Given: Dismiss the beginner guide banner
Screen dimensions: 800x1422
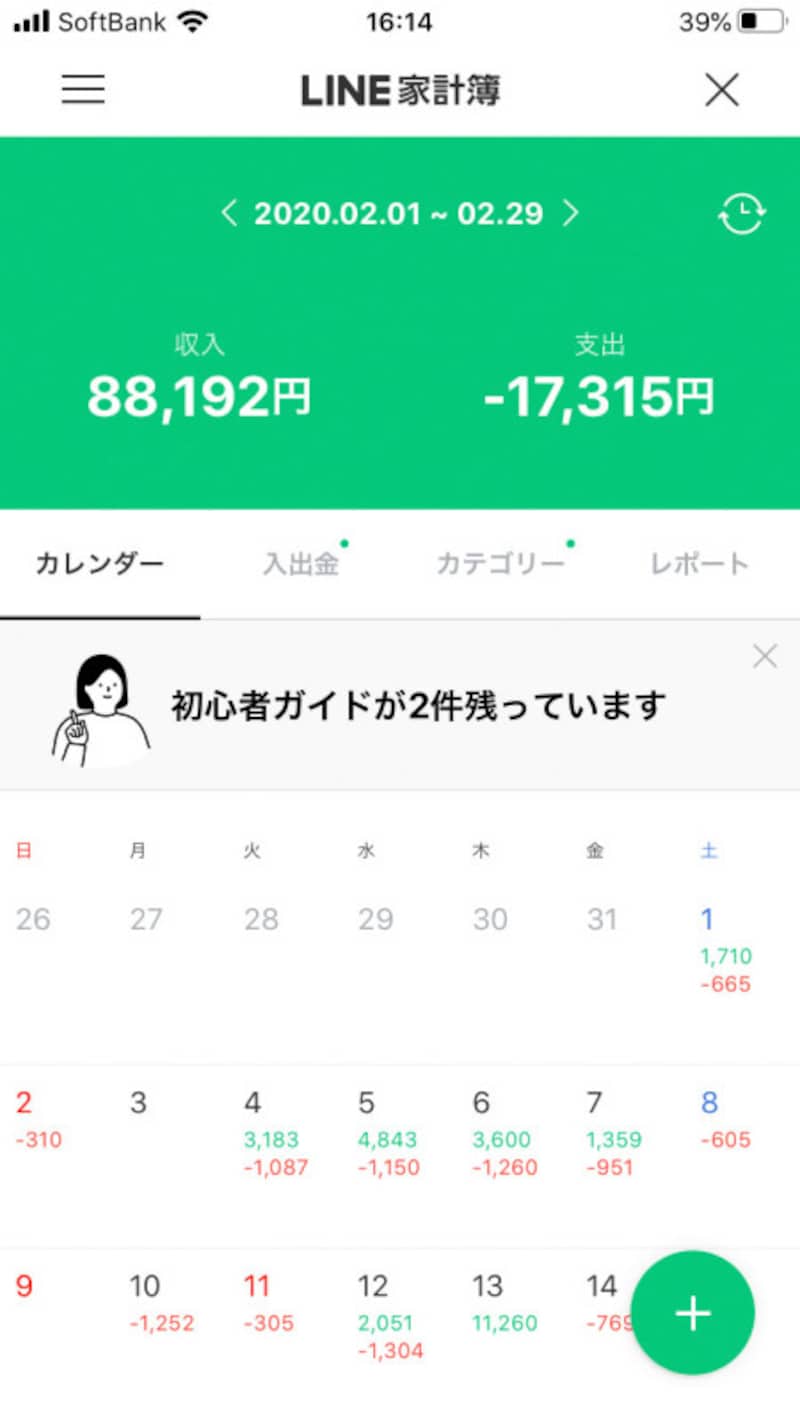Looking at the screenshot, I should click(765, 656).
